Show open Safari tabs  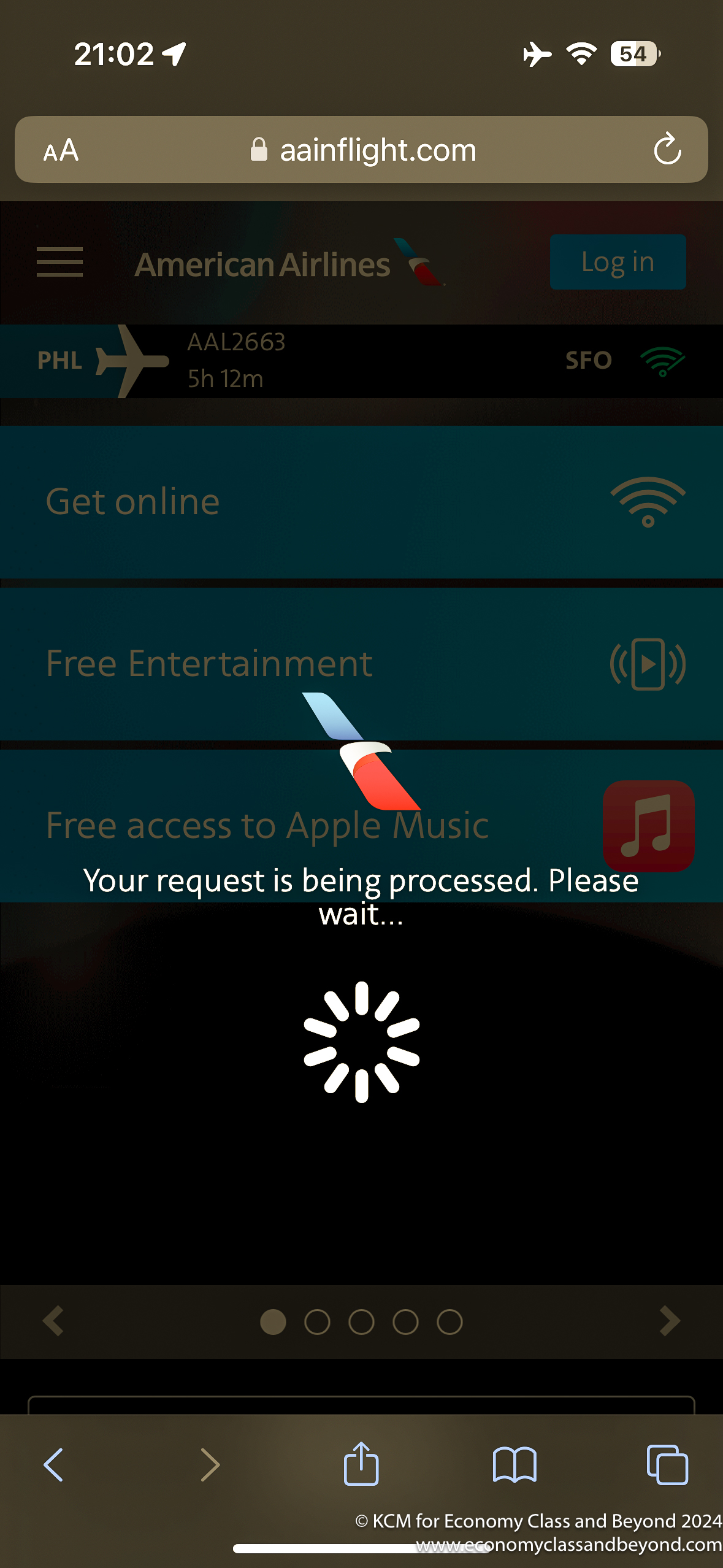(x=667, y=1465)
